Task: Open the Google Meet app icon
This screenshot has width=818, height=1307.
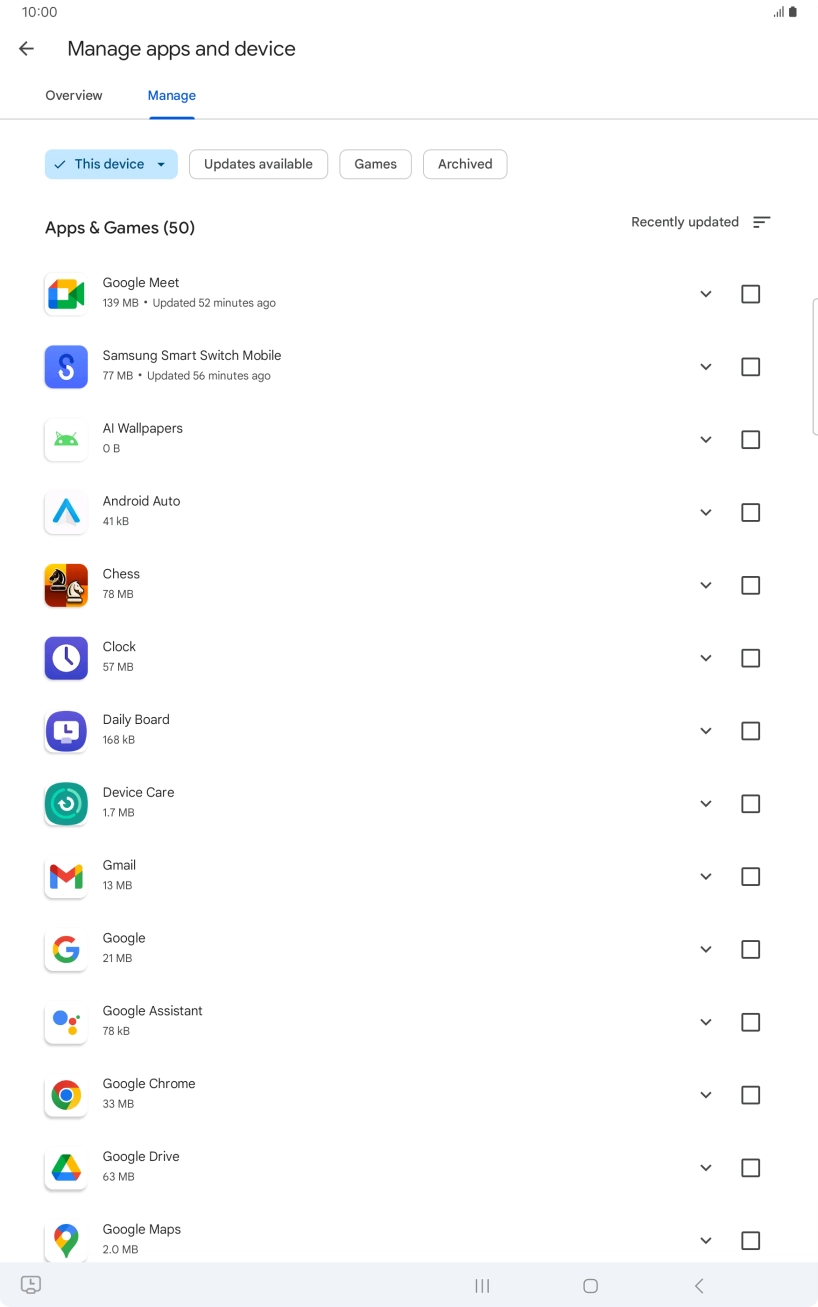Action: (65, 293)
